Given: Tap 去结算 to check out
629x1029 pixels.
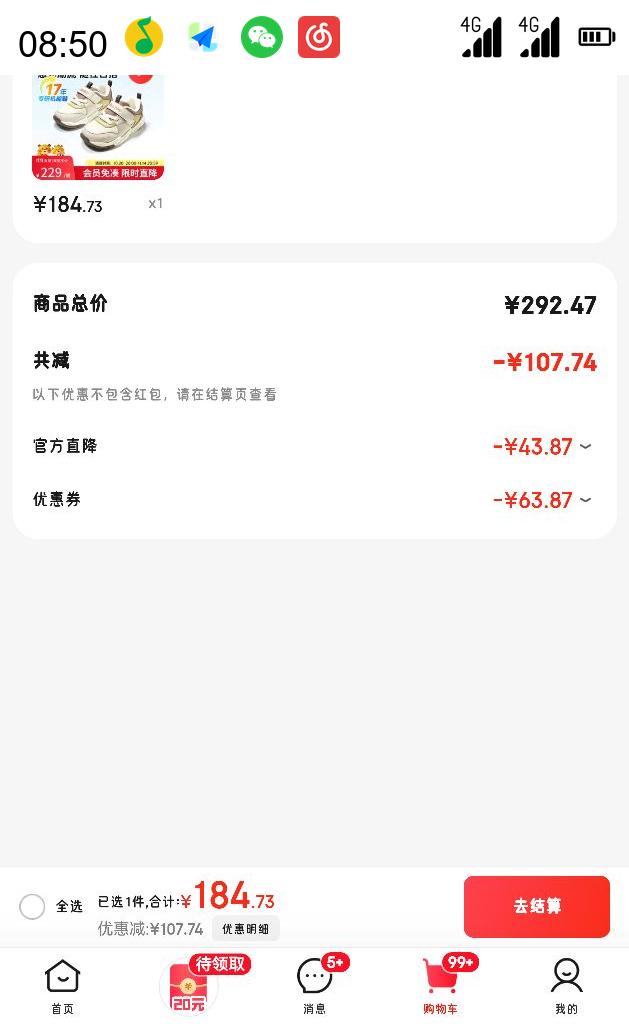Looking at the screenshot, I should (x=537, y=906).
